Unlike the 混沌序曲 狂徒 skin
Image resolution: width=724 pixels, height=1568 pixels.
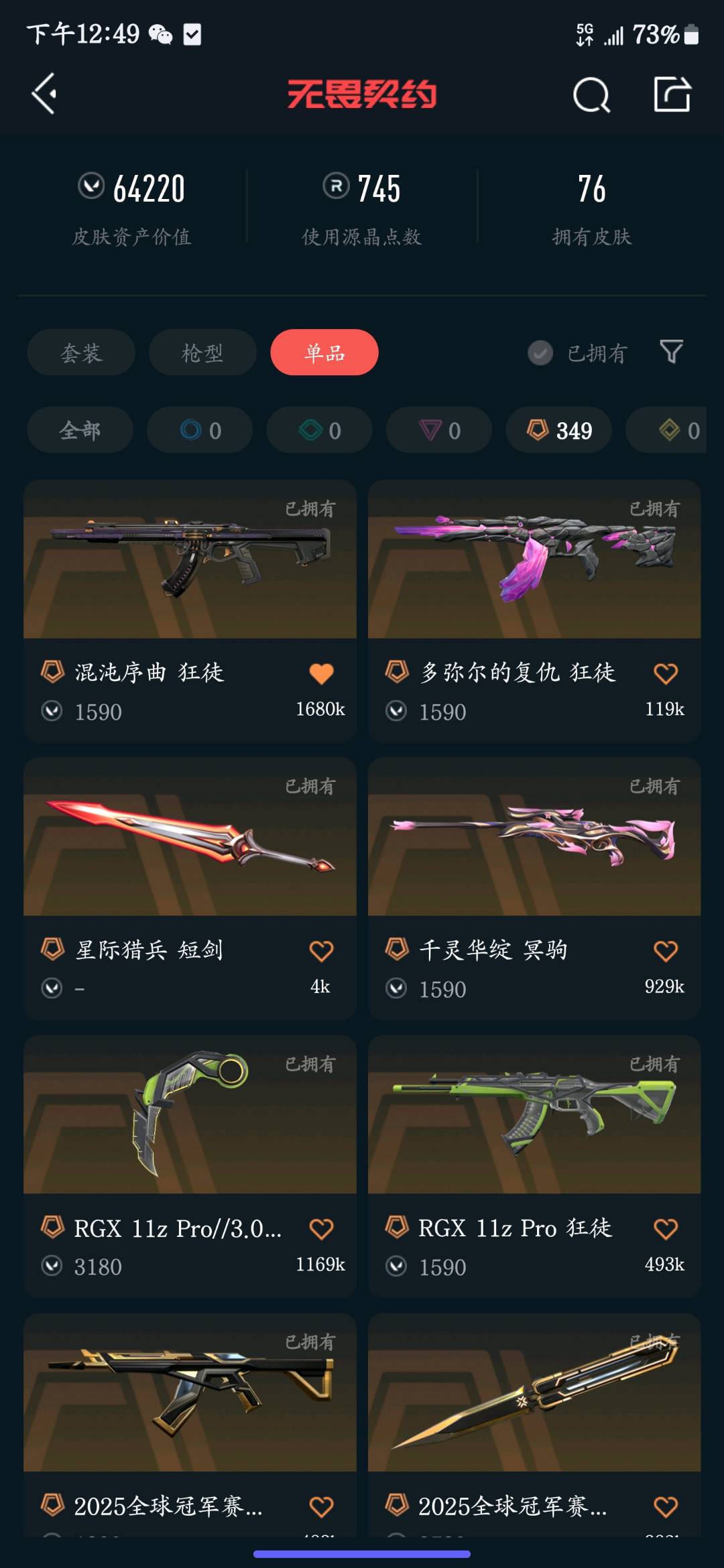pos(321,673)
